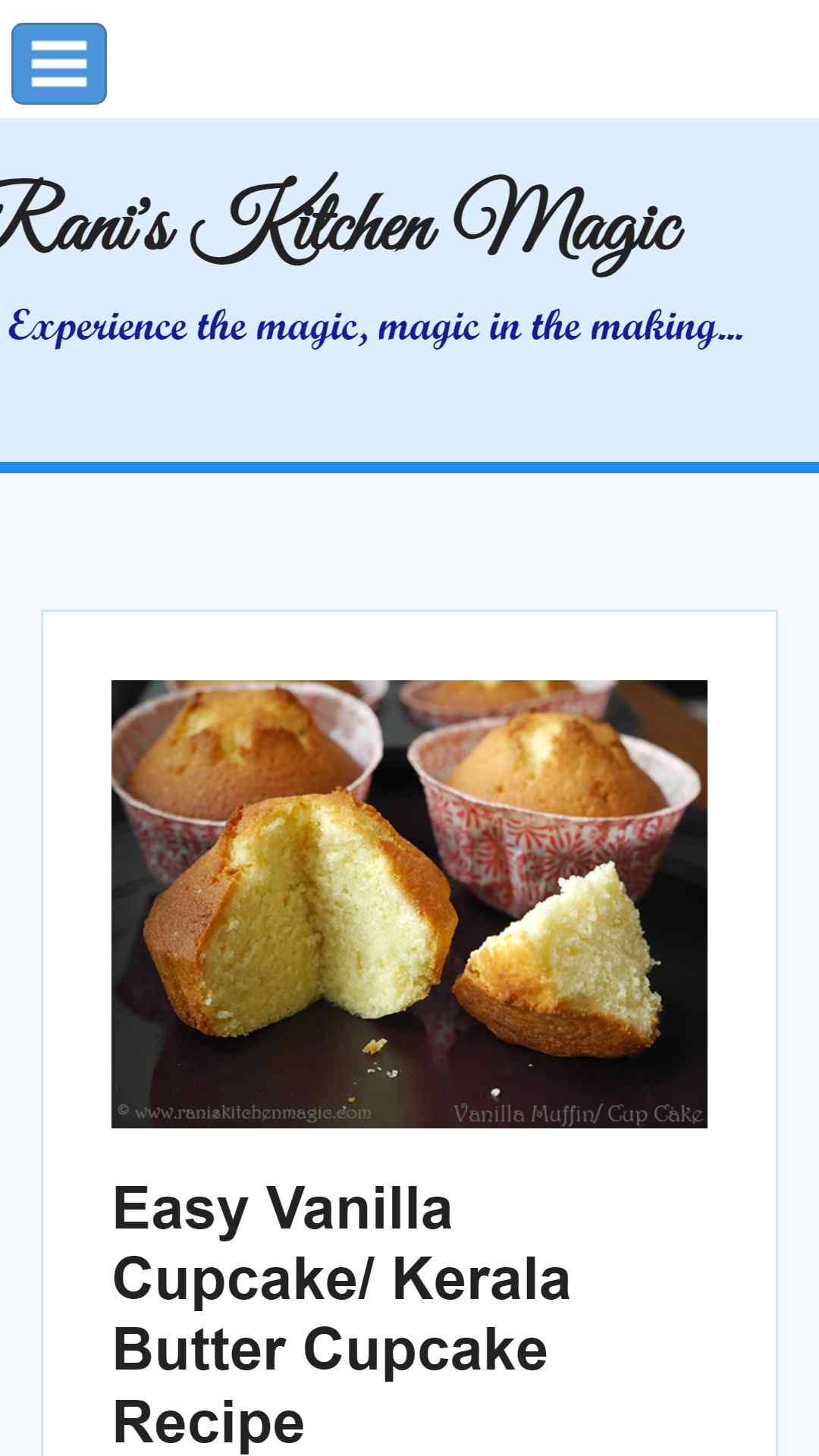
Task: Open the Easy Vanilla Cupcake recipe title link
Action: coord(341,1314)
